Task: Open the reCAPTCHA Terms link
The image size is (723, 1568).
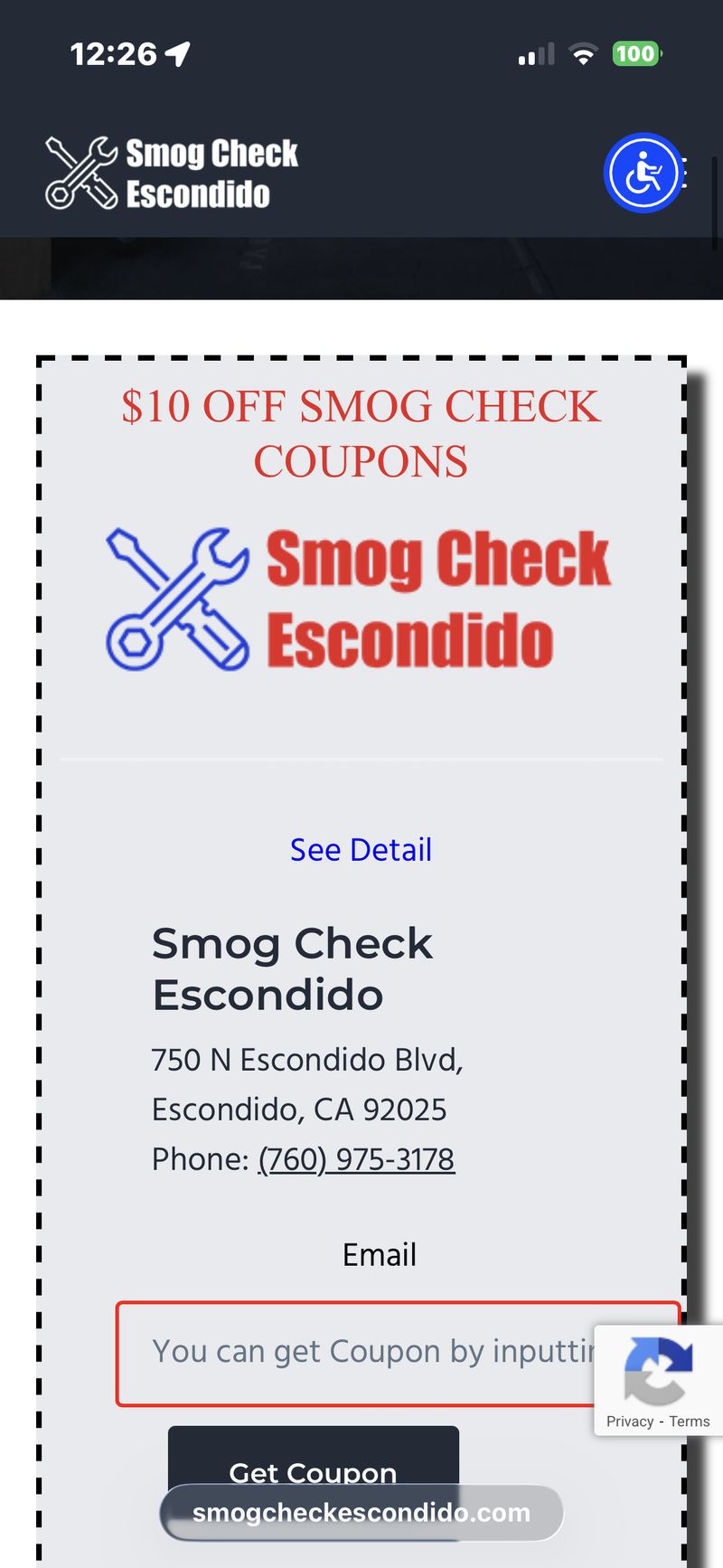Action: pos(690,1422)
